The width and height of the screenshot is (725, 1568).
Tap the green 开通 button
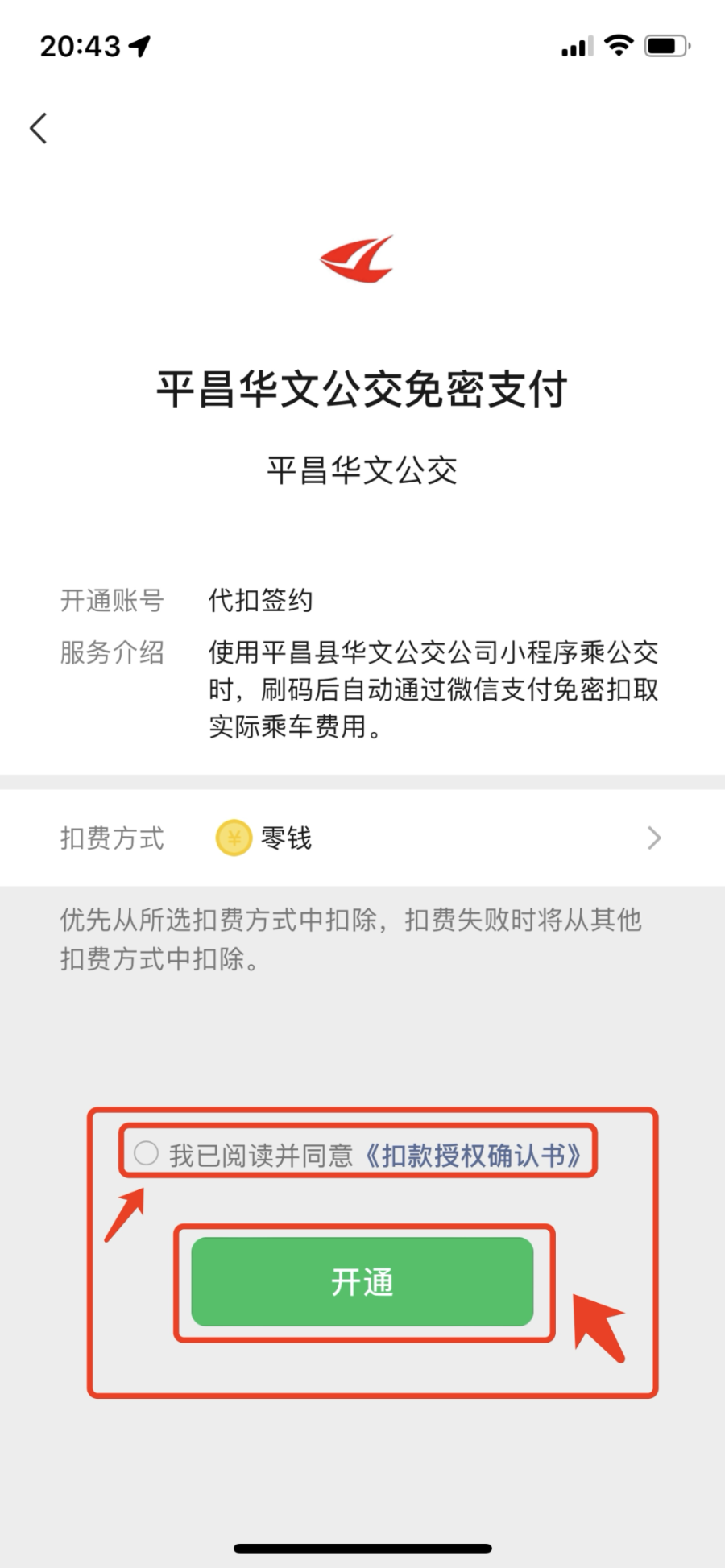coord(362,1281)
